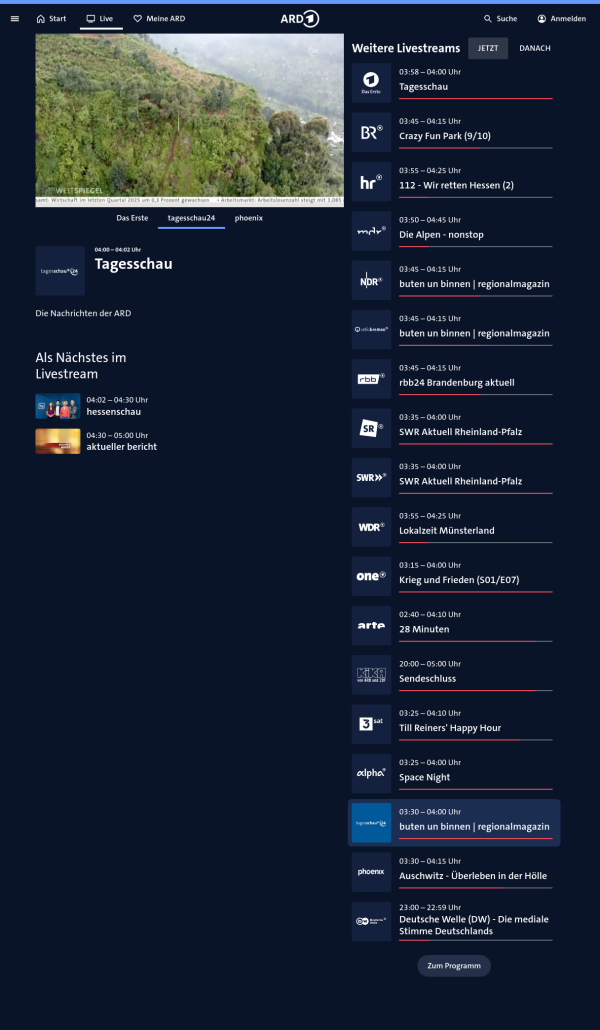Watch Crazy Fun Park on BR
600x1030 pixels.
click(444, 136)
